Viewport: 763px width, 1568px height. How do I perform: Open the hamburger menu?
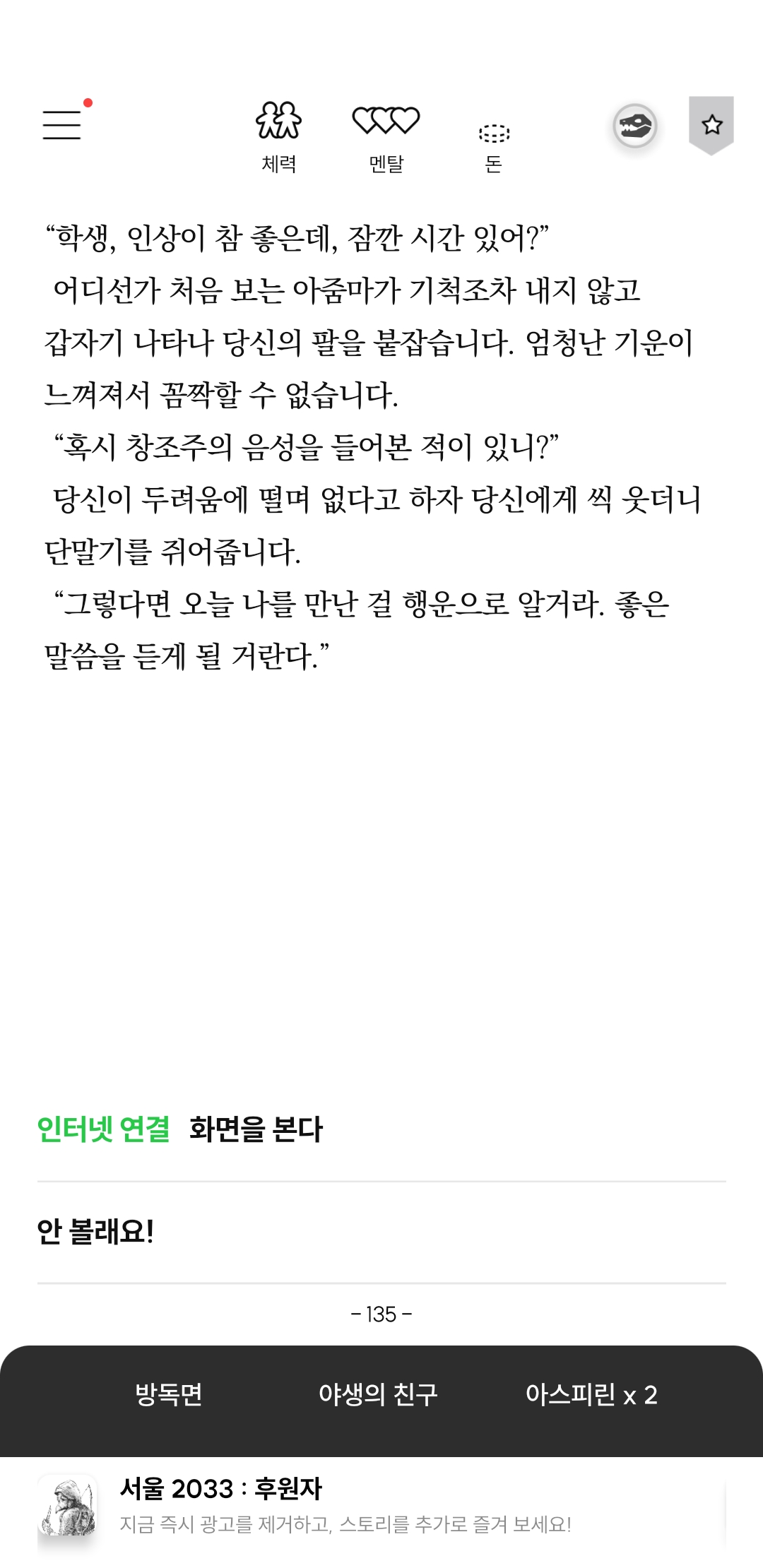coord(62,125)
